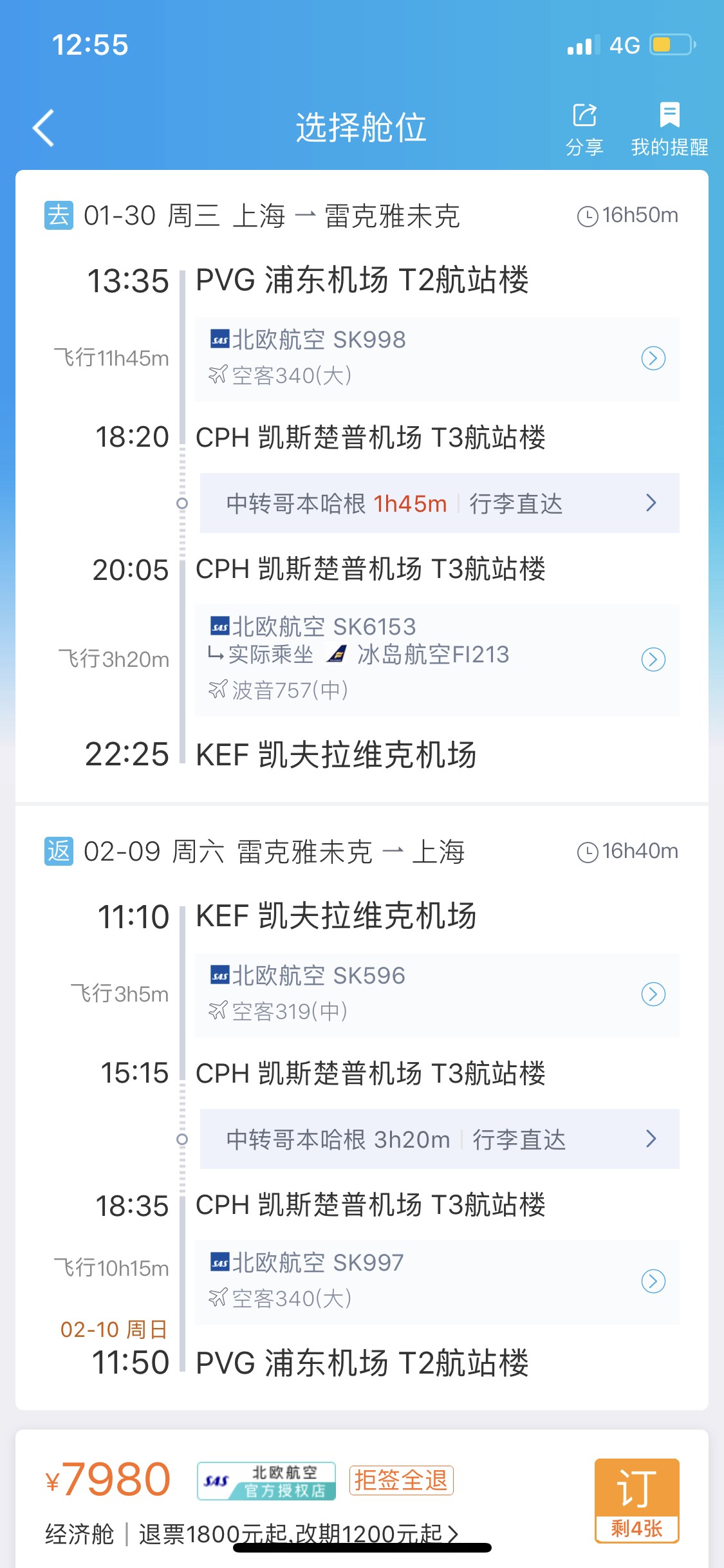View details of flight SK596
The image size is (724, 1568).
tap(653, 994)
